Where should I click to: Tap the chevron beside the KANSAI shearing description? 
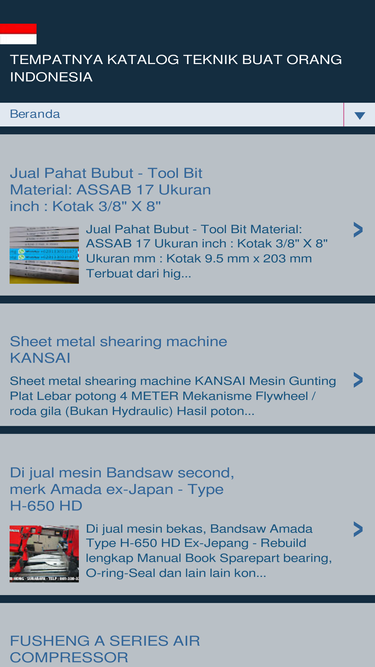[x=358, y=380]
